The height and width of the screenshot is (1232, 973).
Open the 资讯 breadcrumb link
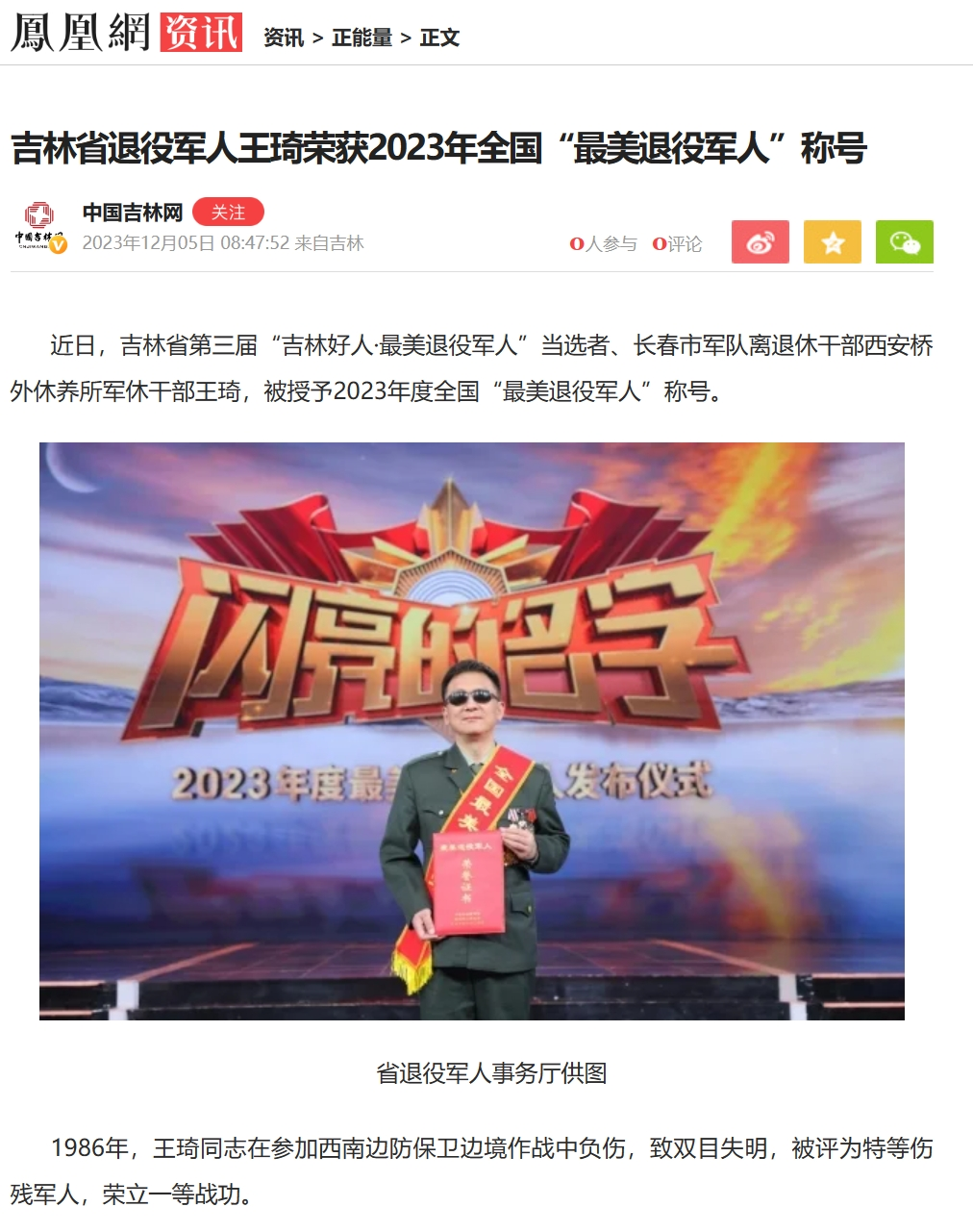point(283,38)
